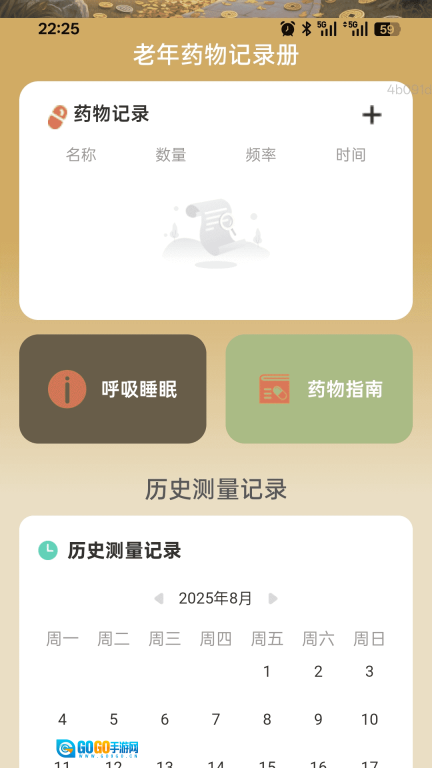432x768 pixels.
Task: Select August 3 on the calendar
Action: point(369,672)
